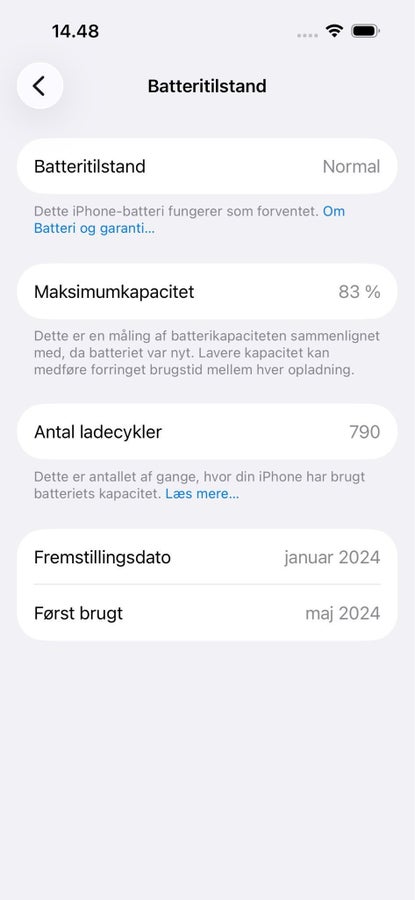The image size is (415, 900).
Task: Open the 'Om Batteri og garanti…' link
Action: (94, 228)
